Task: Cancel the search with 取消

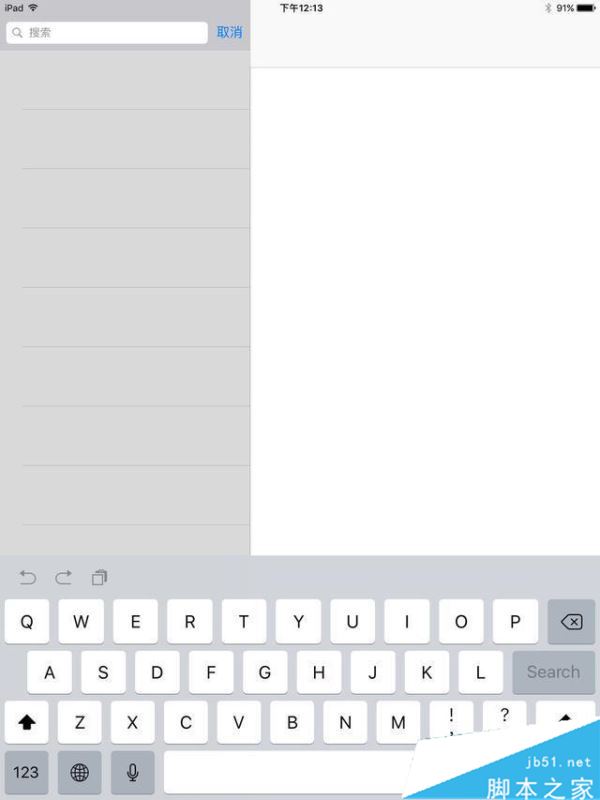Action: point(229,33)
